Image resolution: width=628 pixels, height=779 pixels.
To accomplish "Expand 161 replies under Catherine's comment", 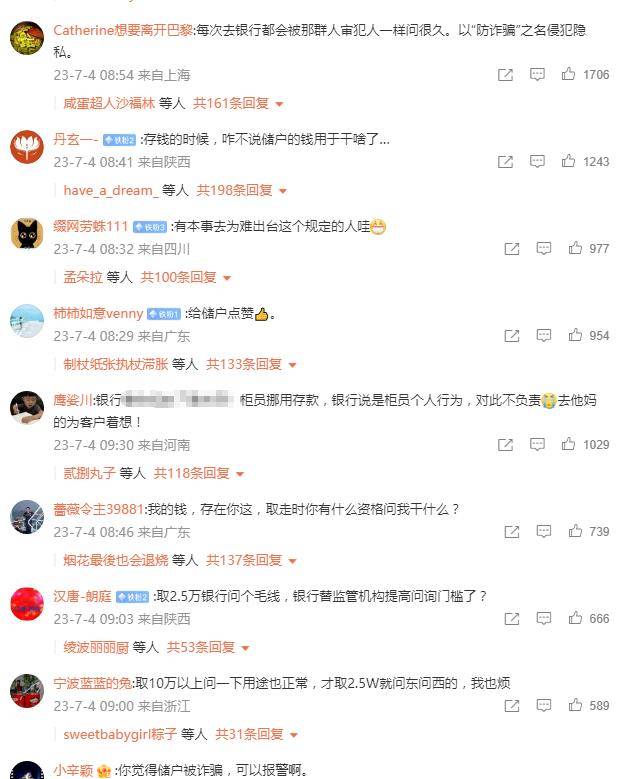I will (237, 103).
